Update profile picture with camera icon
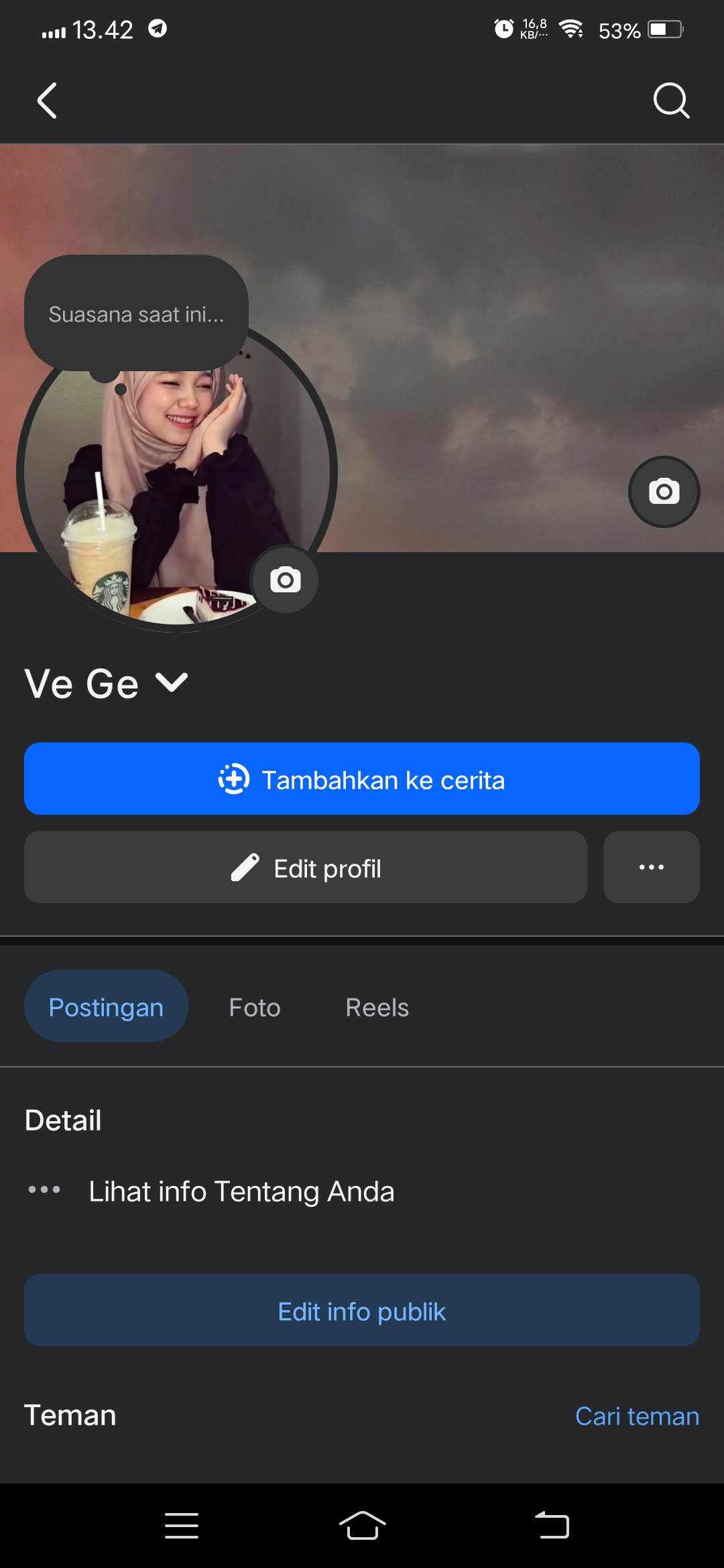The width and height of the screenshot is (724, 1568). pos(285,580)
